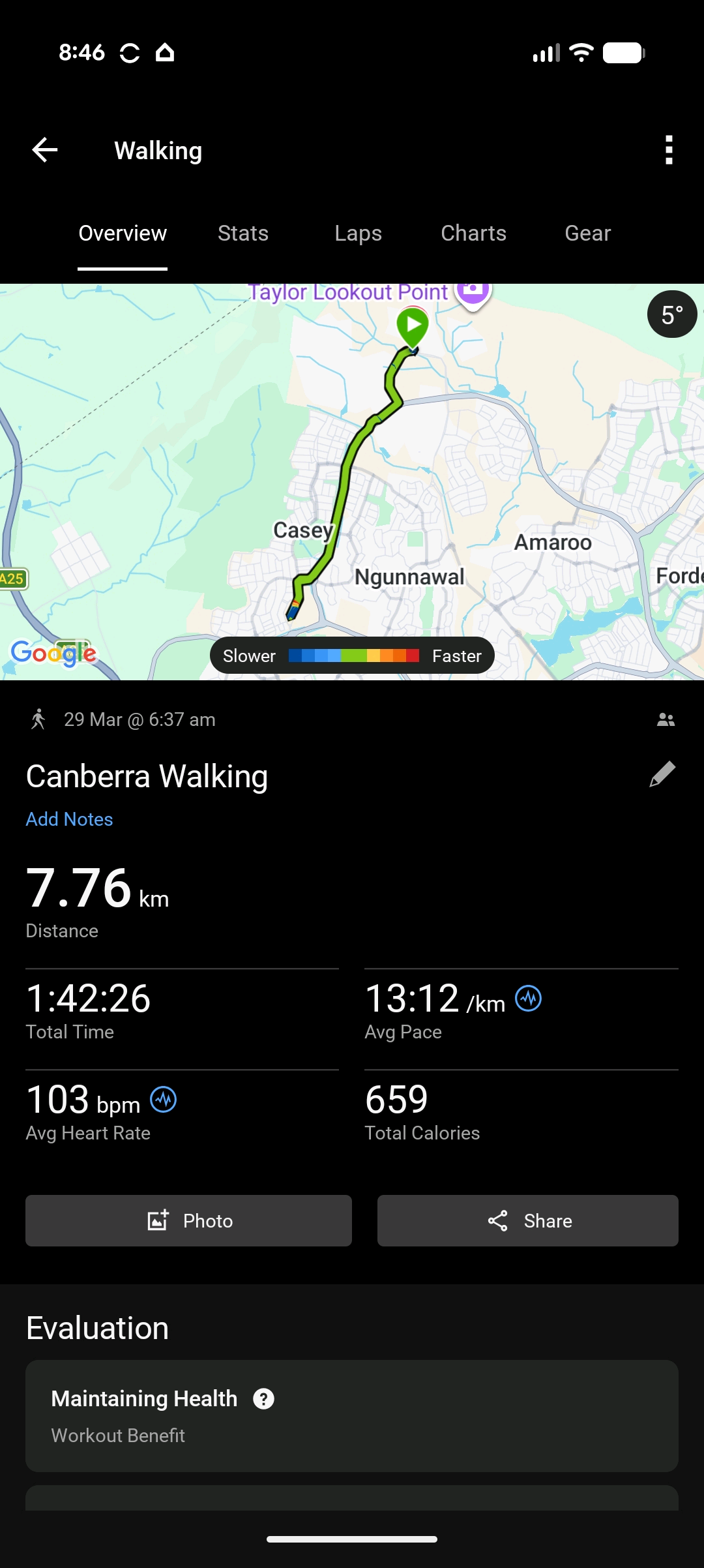The image size is (704, 1568).
Task: Go back using the arrow icon
Action: [x=45, y=150]
